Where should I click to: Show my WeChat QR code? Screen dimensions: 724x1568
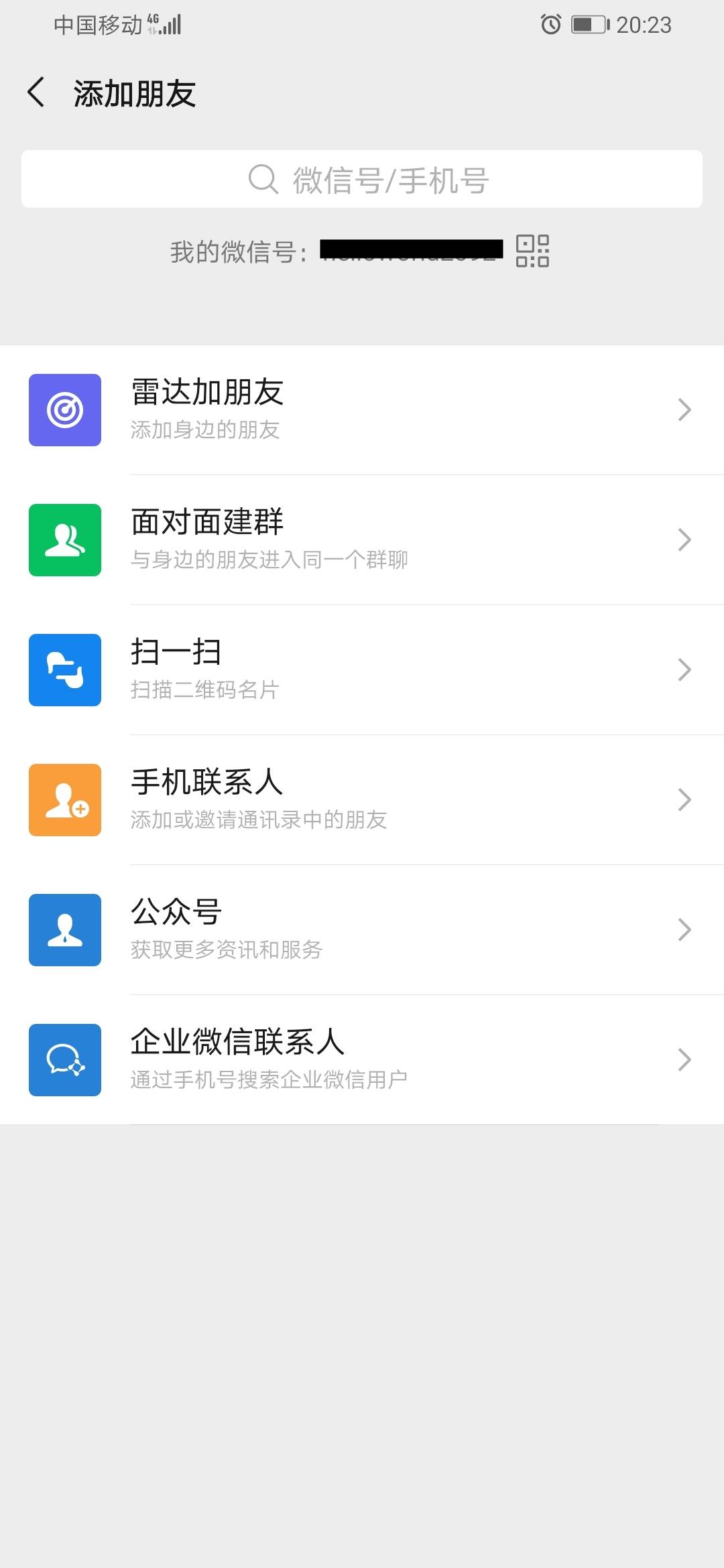click(532, 251)
